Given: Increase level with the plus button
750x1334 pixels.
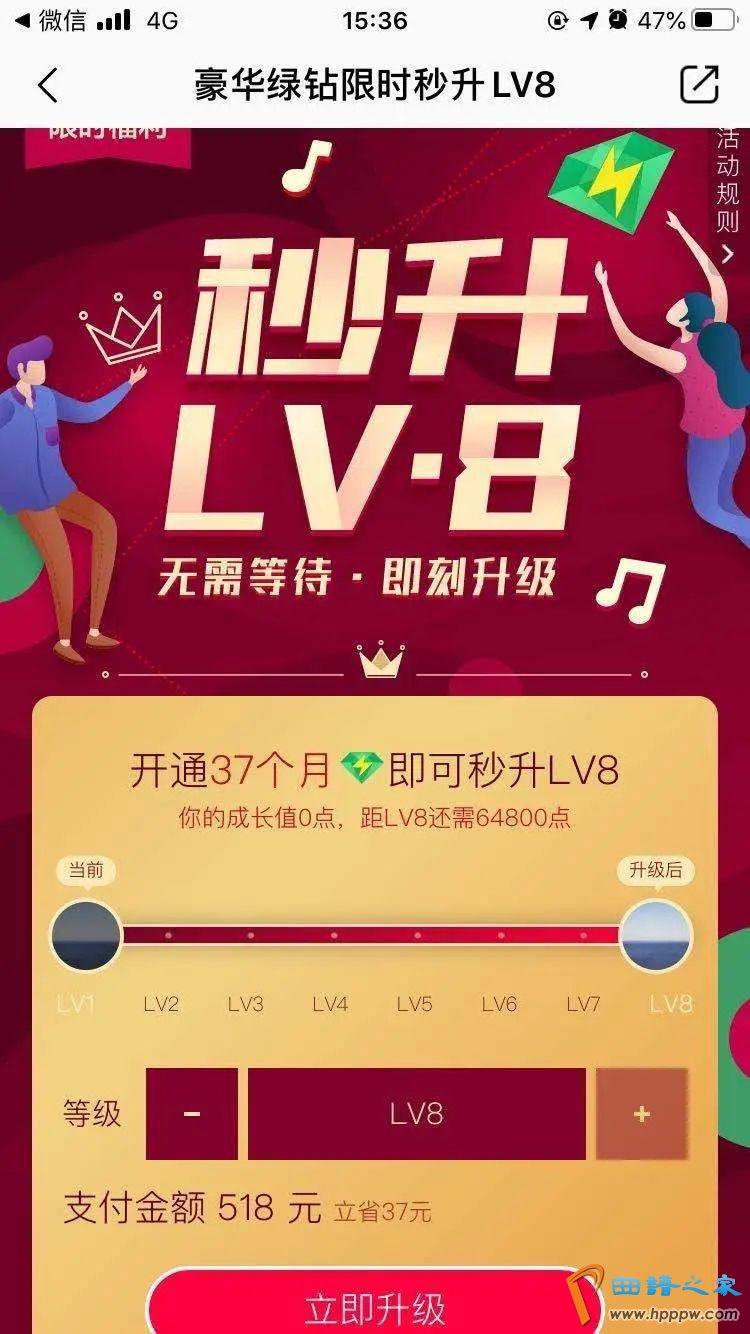Looking at the screenshot, I should (642, 1114).
